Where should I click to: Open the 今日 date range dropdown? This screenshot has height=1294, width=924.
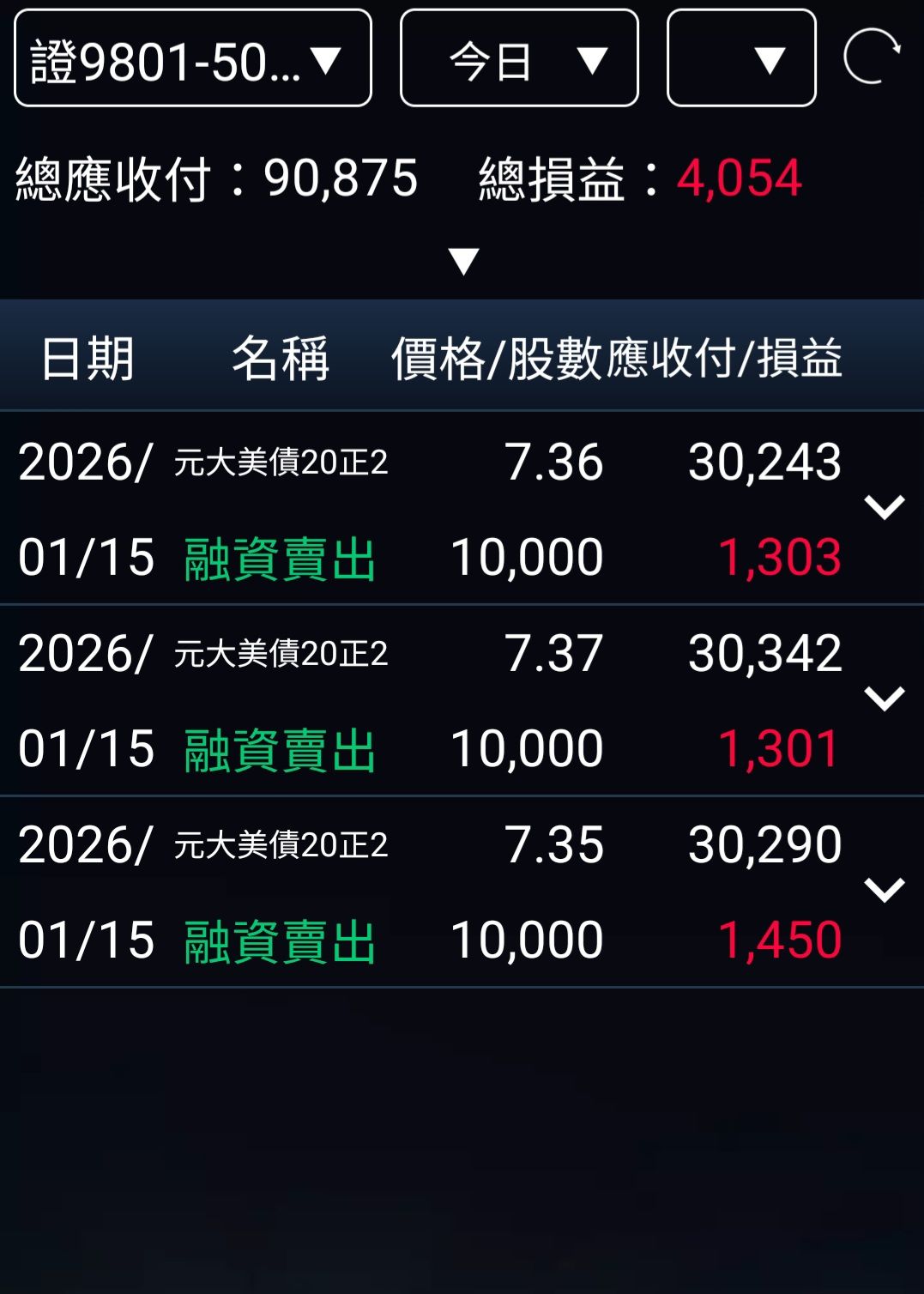coord(519,58)
